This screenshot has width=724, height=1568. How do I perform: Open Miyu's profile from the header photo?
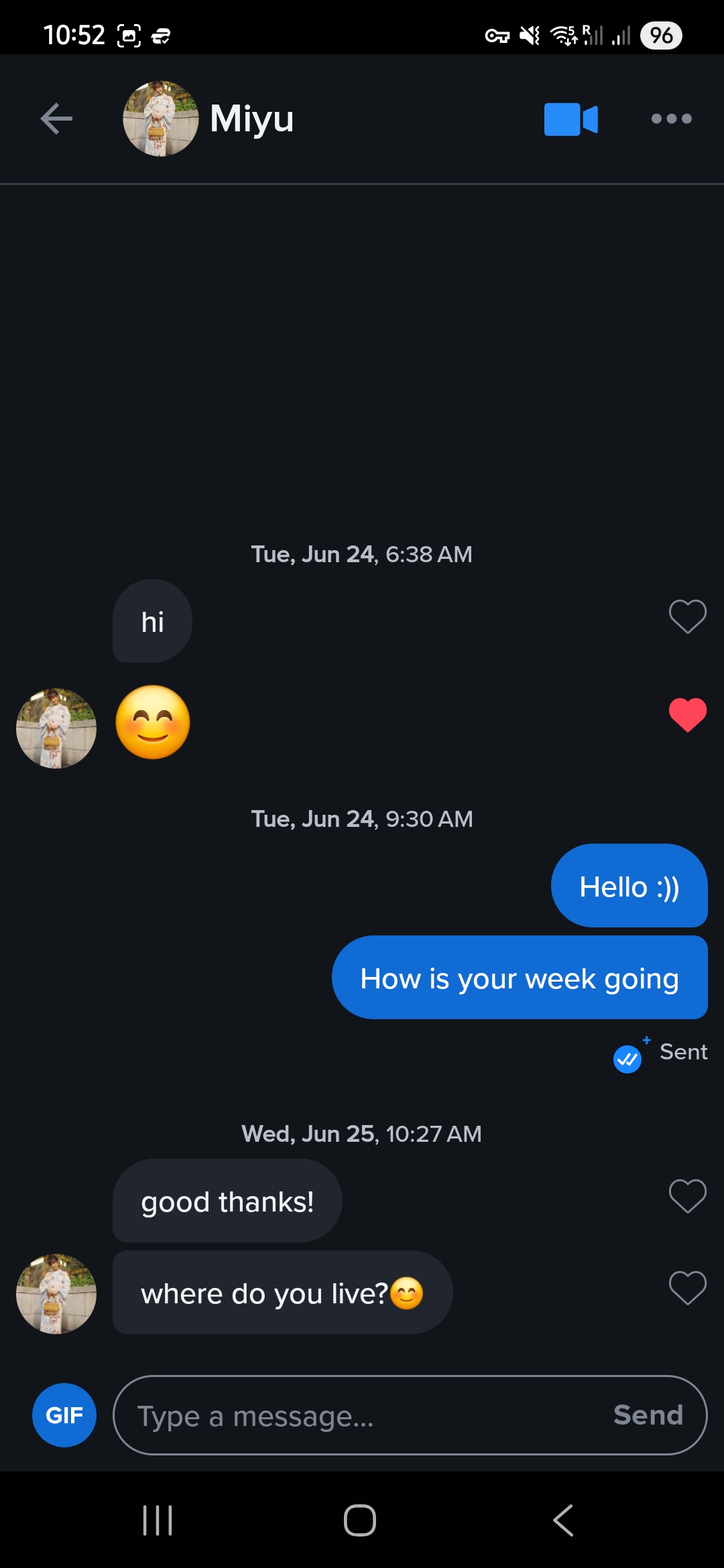[x=161, y=119]
